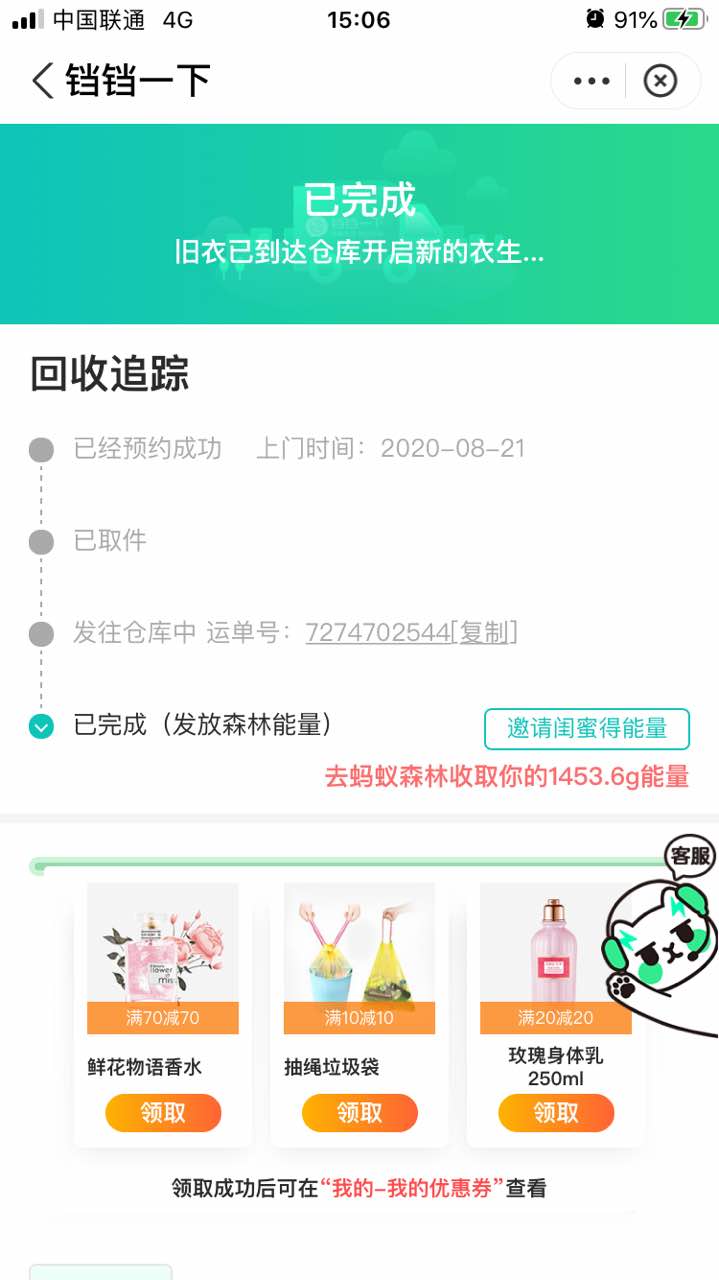This screenshot has height=1280, width=719.
Task: Claim the 玫瑰身体乳 250ml coupon
Action: pyautogui.click(x=556, y=1113)
